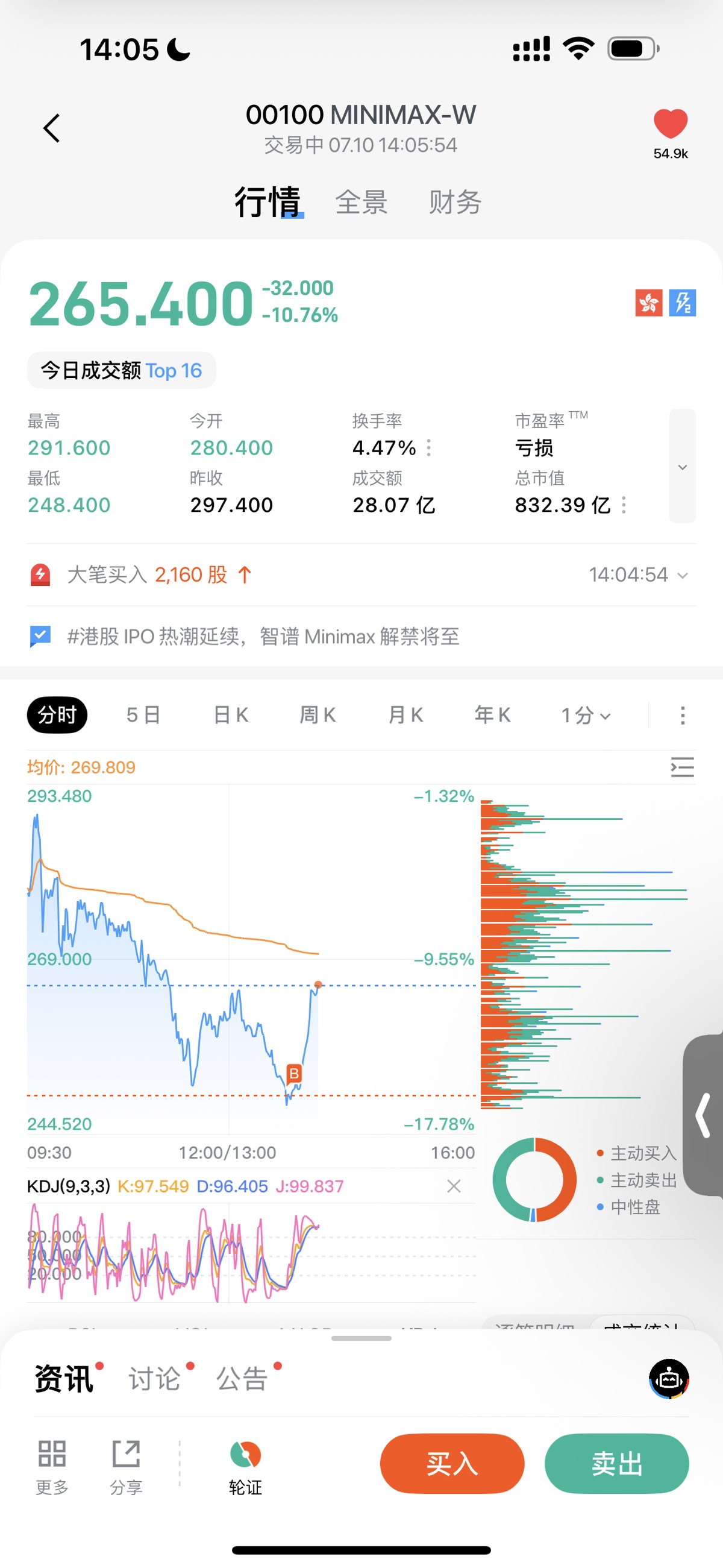Go back using the top-left arrow
The image size is (723, 1568).
(52, 128)
